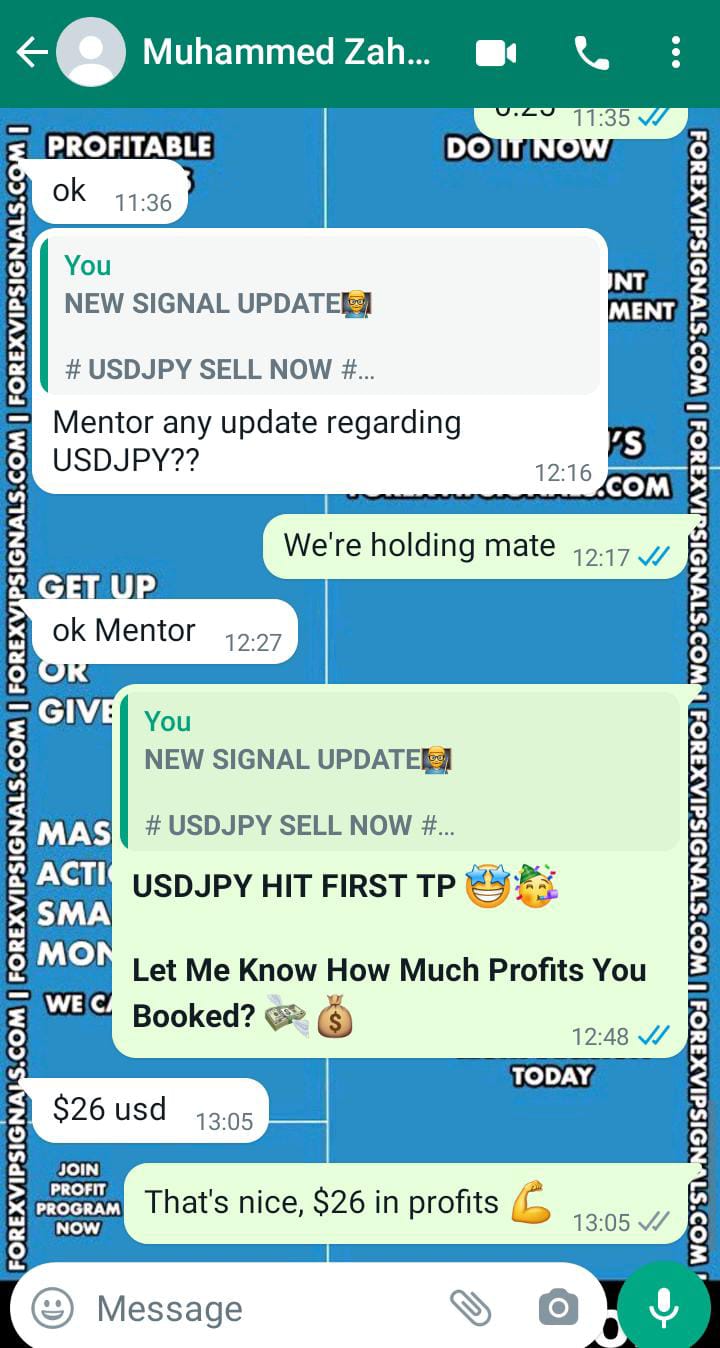Focus the Message text field

pyautogui.click(x=260, y=1308)
